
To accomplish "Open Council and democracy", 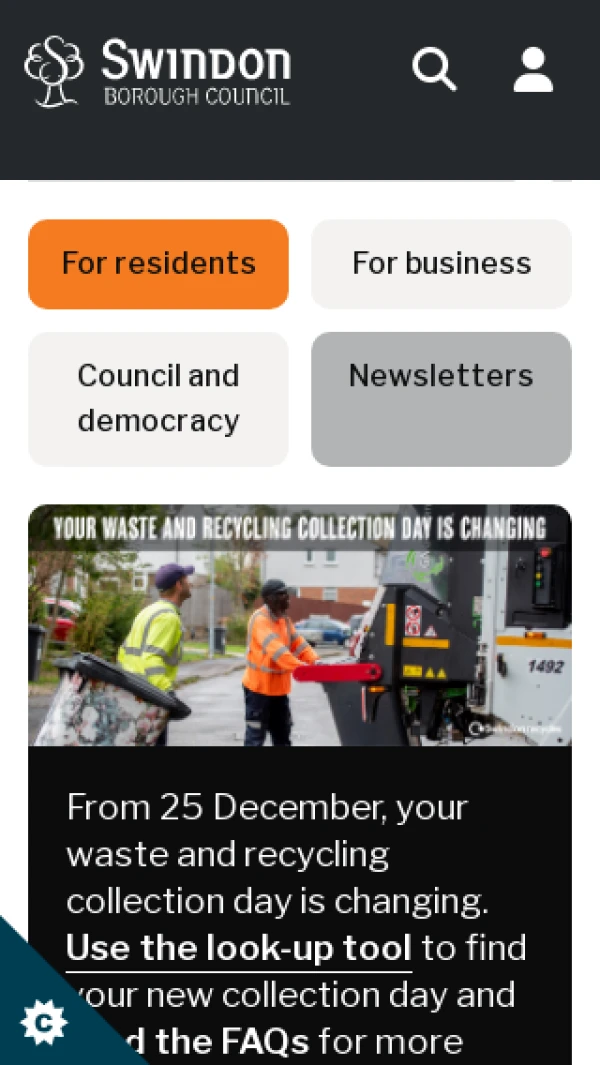I will tap(158, 398).
